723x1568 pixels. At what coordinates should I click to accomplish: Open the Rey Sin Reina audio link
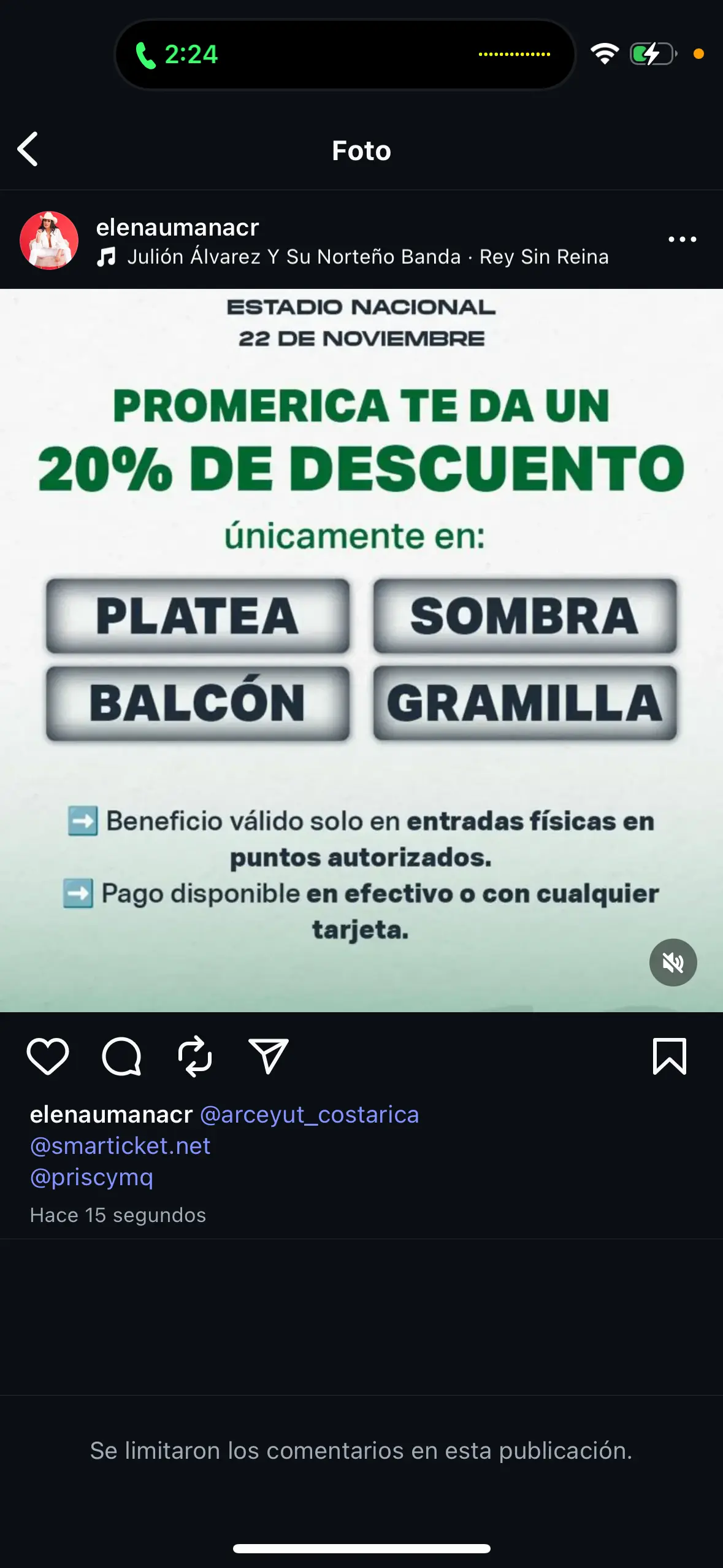pos(367,257)
